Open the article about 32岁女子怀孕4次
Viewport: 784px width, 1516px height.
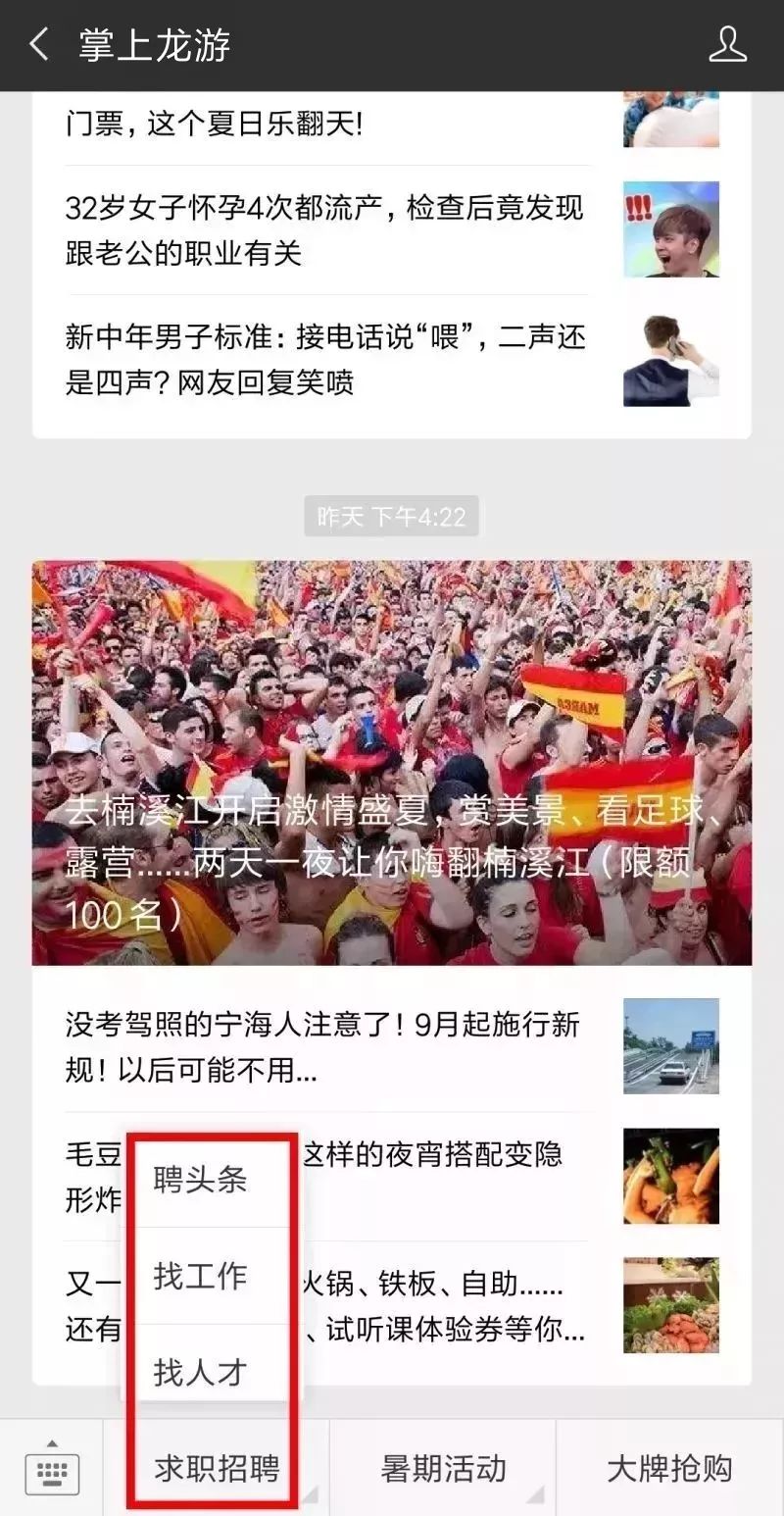[x=392, y=229]
